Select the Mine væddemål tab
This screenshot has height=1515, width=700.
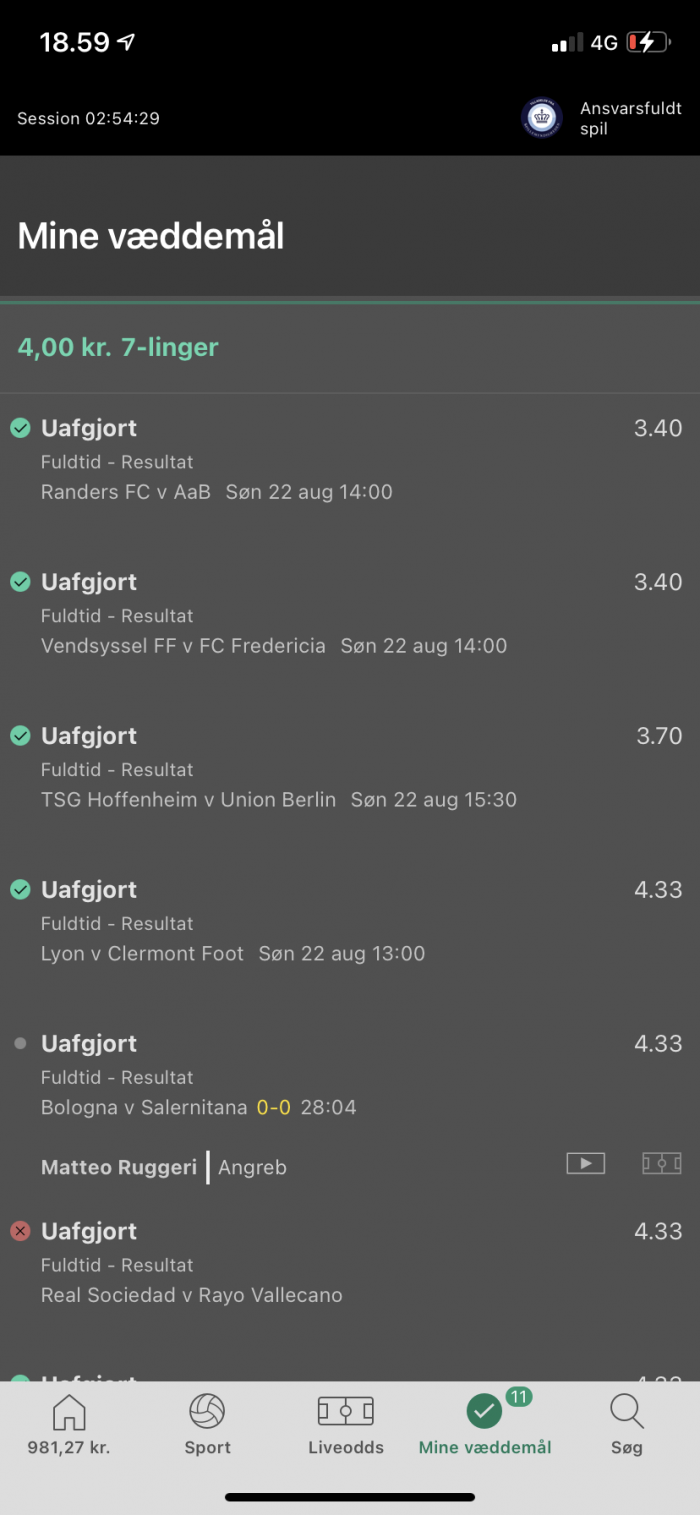point(485,1425)
